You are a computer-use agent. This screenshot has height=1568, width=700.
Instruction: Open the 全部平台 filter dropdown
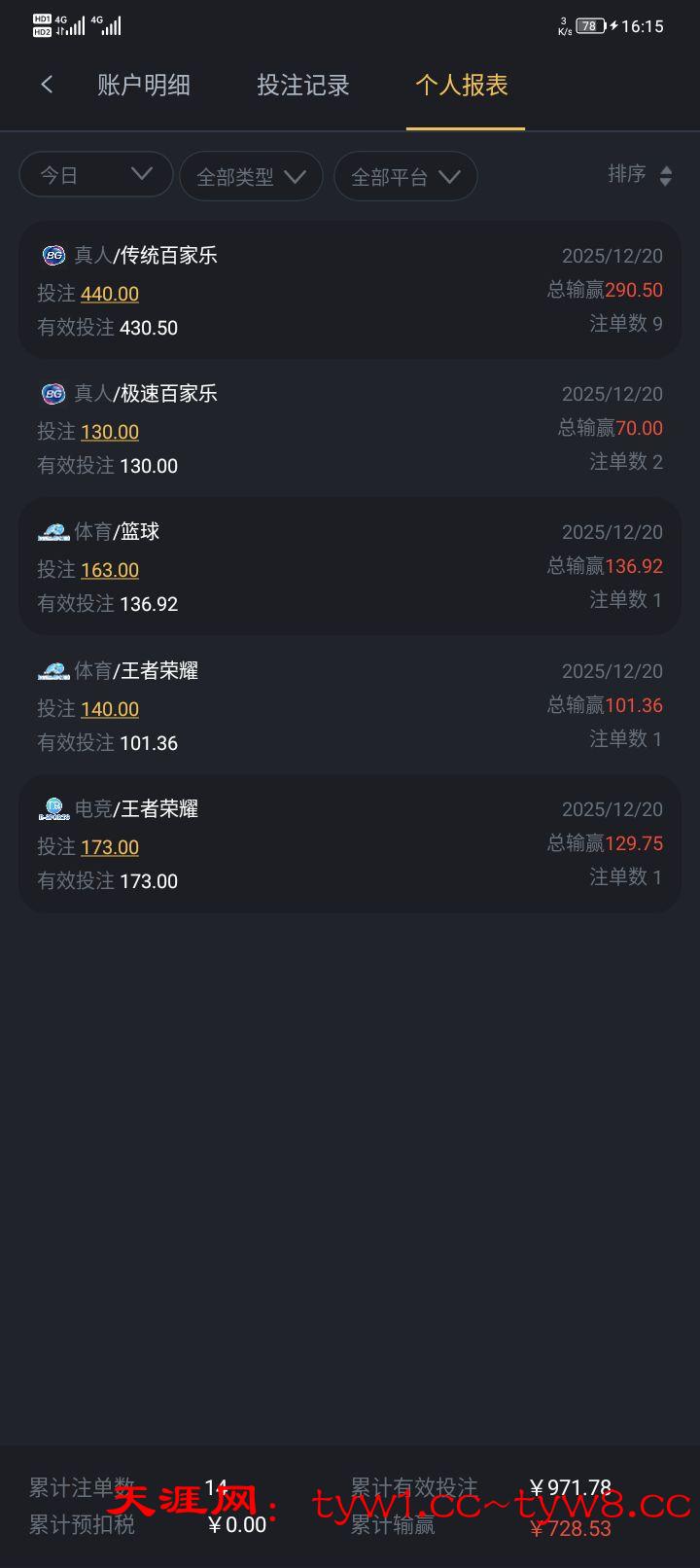tap(405, 176)
